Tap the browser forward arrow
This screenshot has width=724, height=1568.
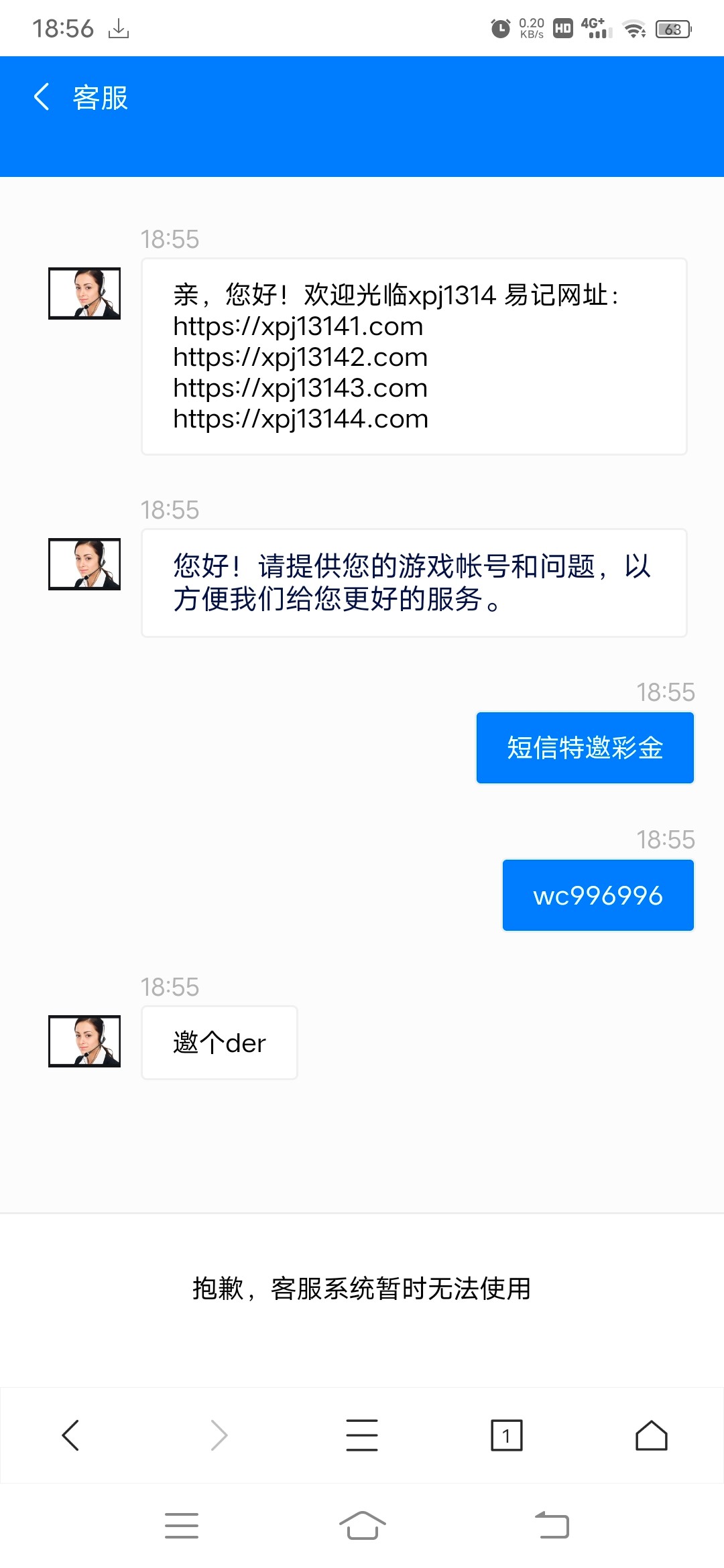(219, 1435)
